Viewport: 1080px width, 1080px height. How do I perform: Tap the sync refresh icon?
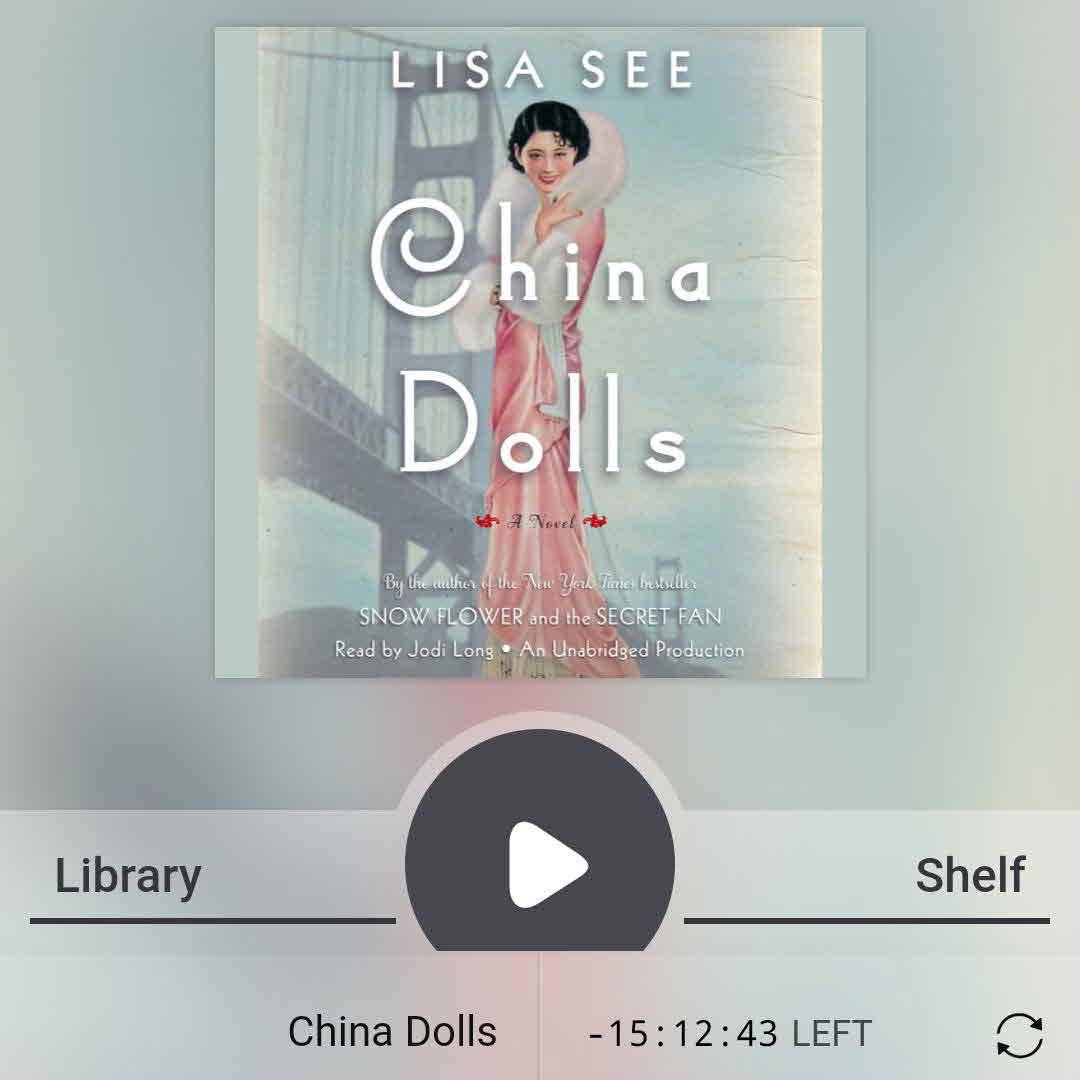[1019, 1034]
